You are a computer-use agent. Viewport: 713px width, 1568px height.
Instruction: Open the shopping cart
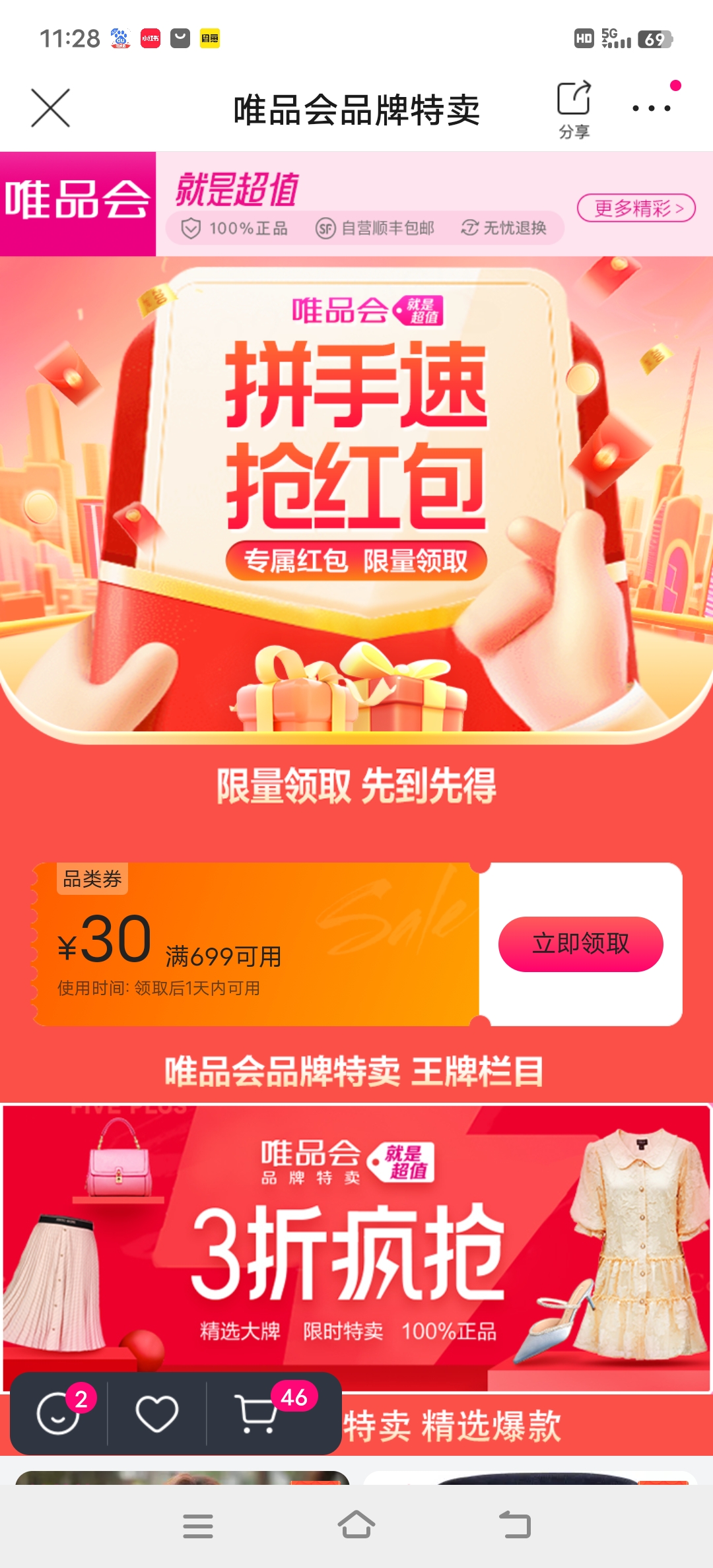[x=257, y=1414]
